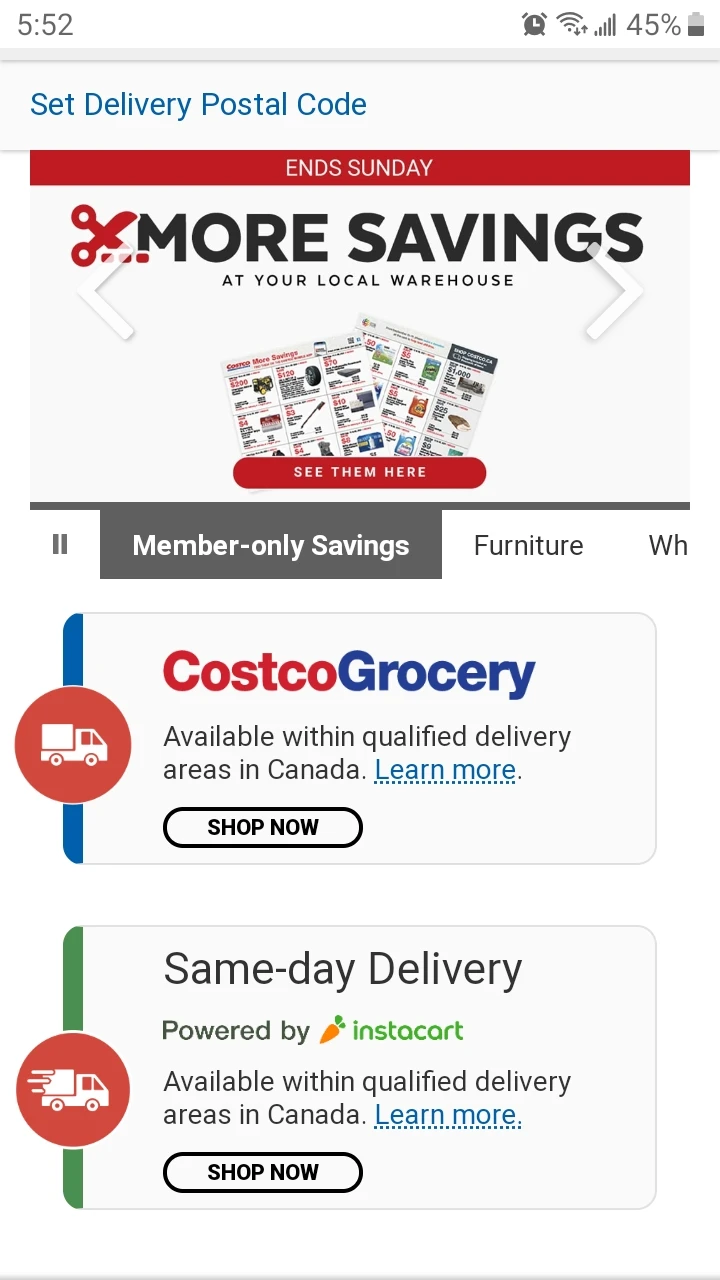Pause the banner carousel
Screen dimensions: 720x1280
click(60, 544)
